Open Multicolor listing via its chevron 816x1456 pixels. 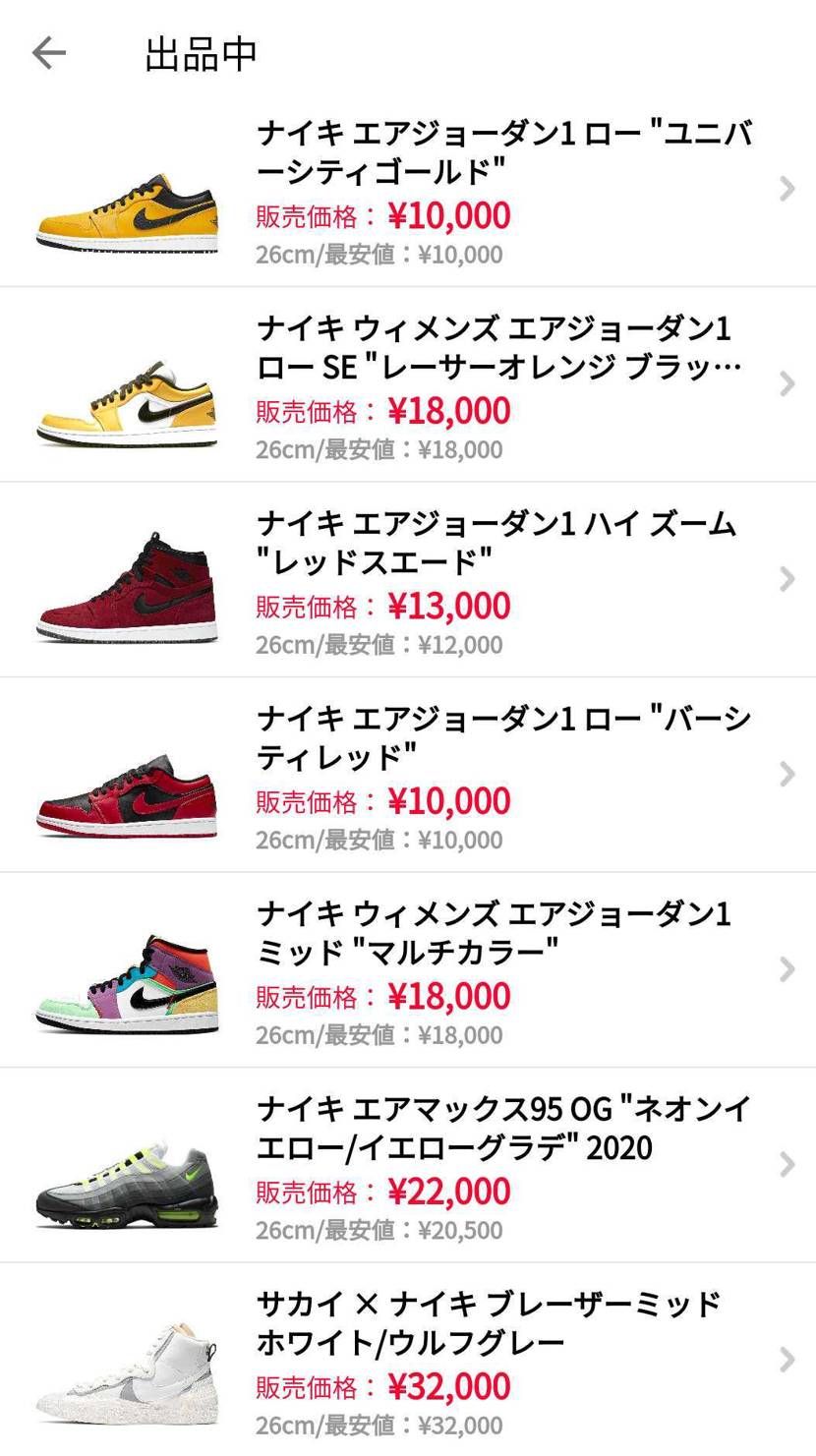tap(787, 969)
